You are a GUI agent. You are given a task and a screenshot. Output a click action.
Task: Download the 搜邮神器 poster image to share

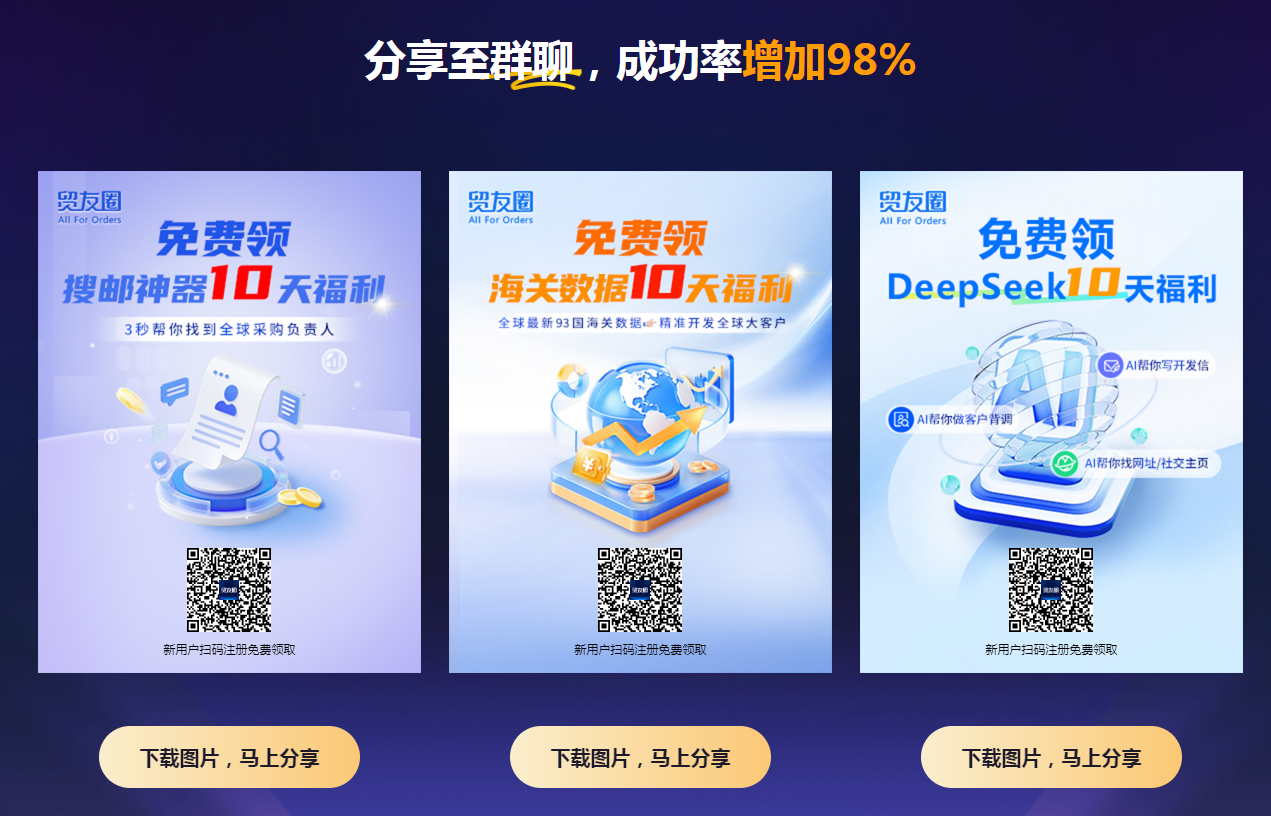pyautogui.click(x=229, y=757)
